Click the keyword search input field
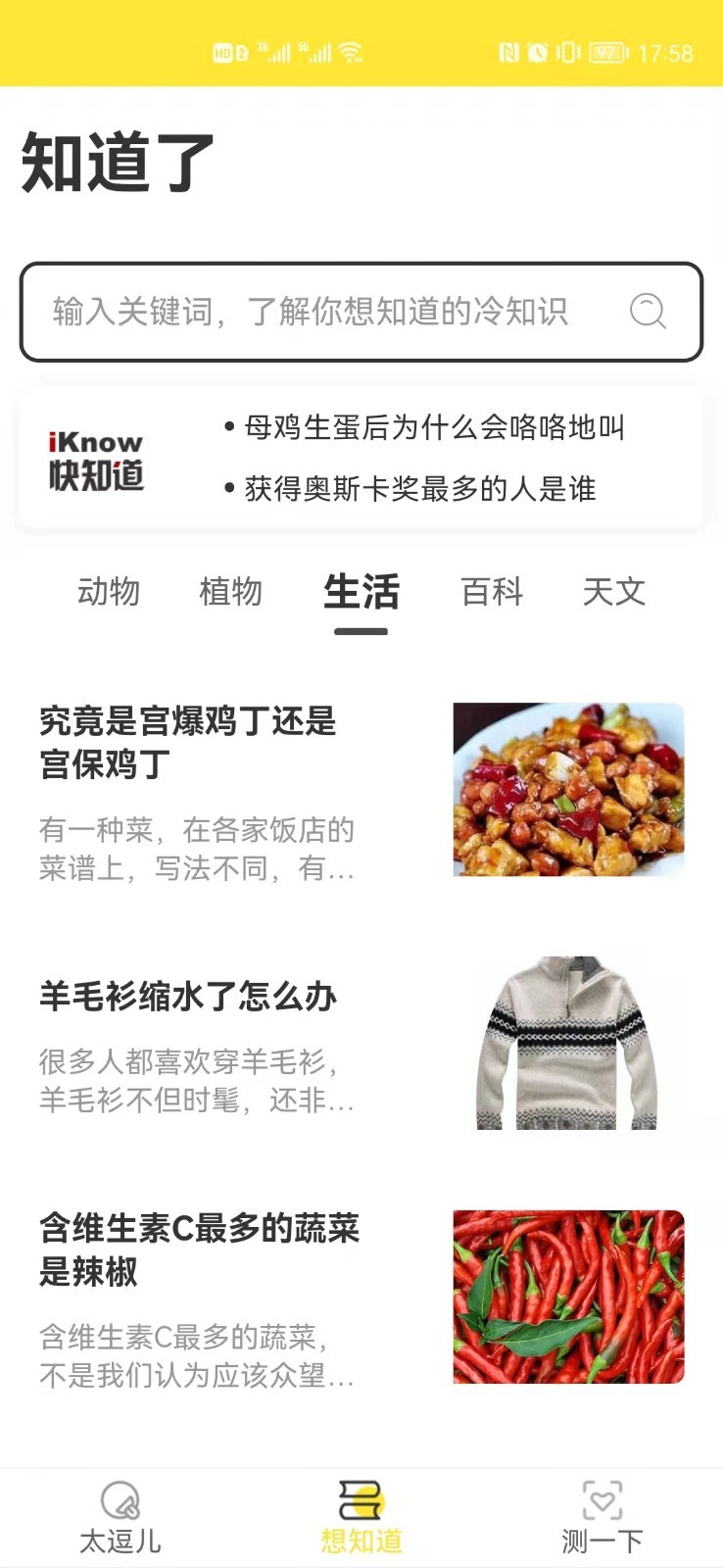 [313, 311]
